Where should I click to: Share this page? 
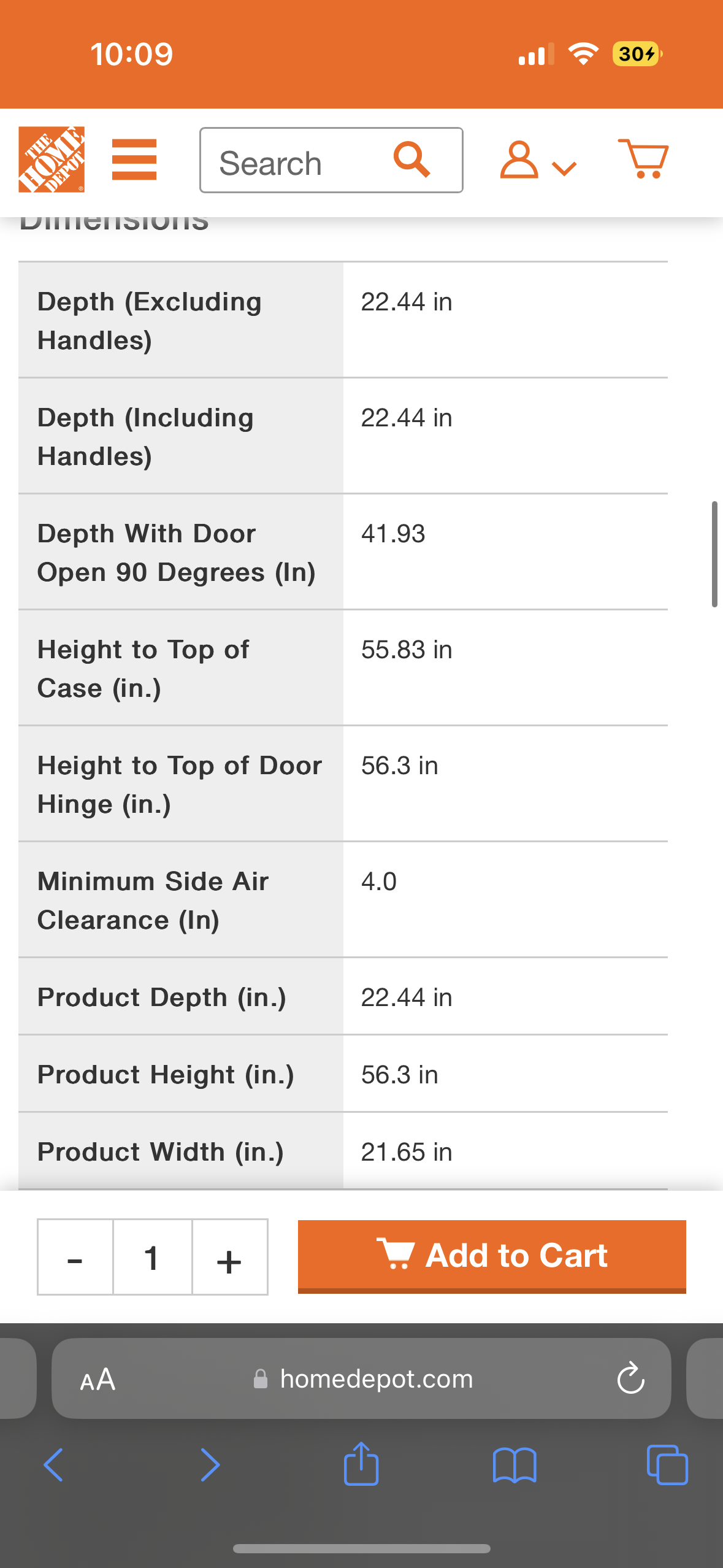coord(361,1464)
